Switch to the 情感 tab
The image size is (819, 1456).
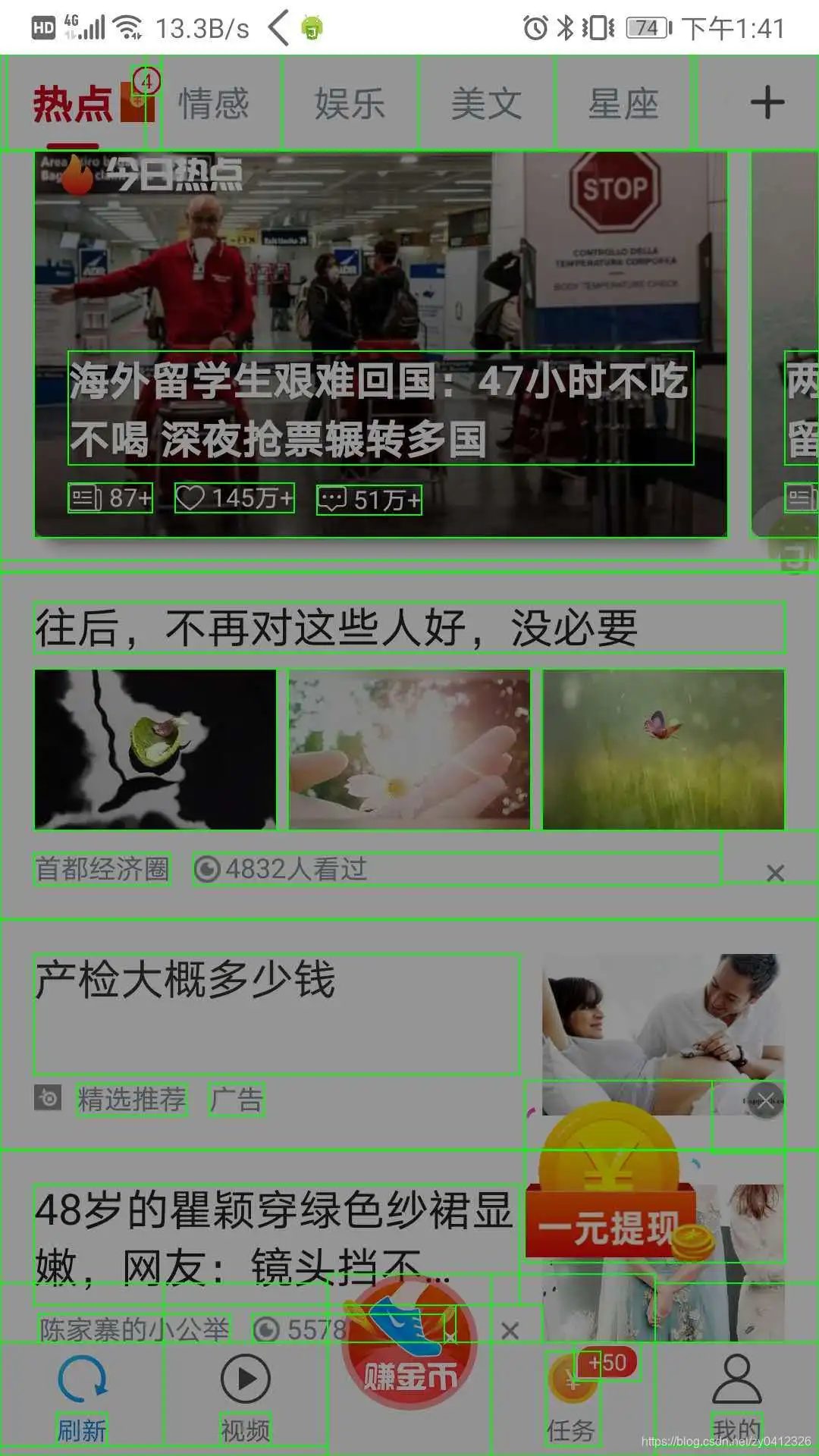coord(214,103)
